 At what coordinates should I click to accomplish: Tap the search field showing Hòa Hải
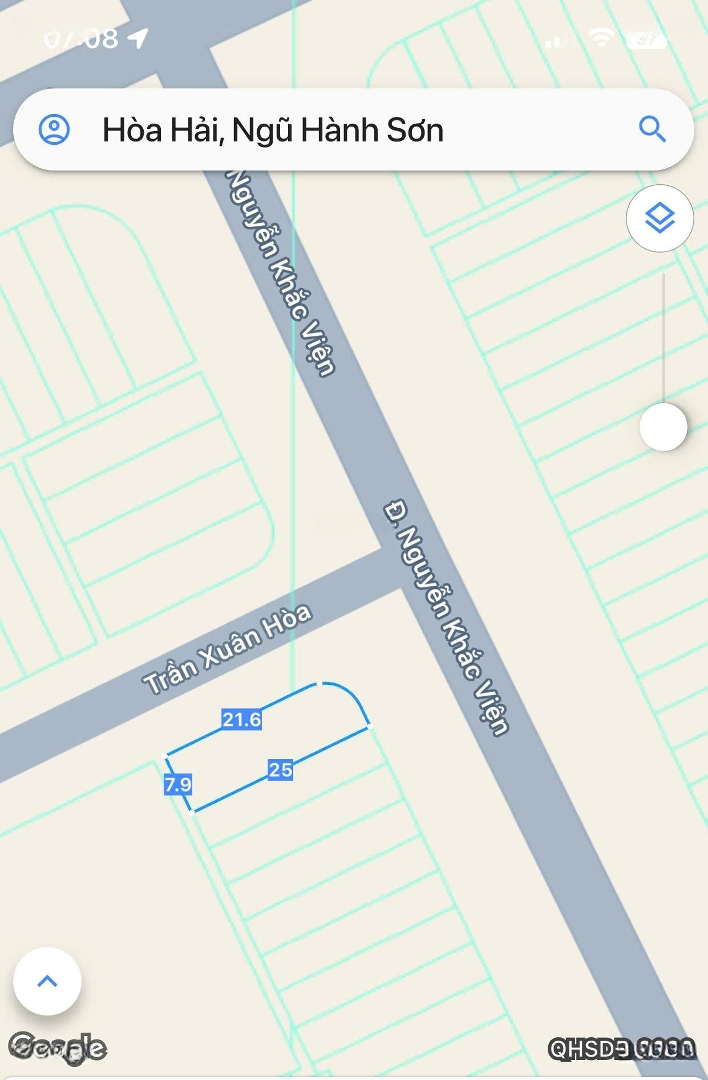(340, 130)
